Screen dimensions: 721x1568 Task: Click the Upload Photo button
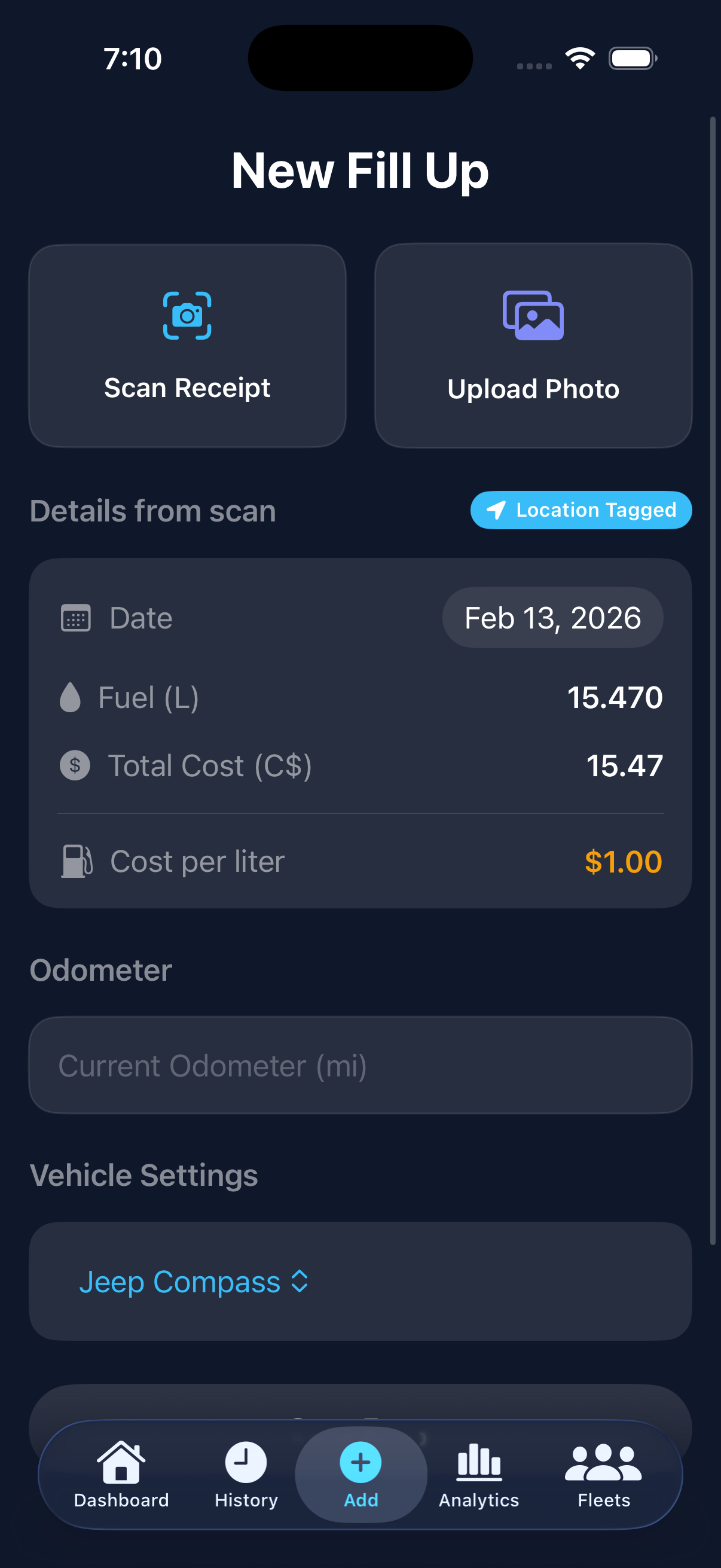(533, 344)
